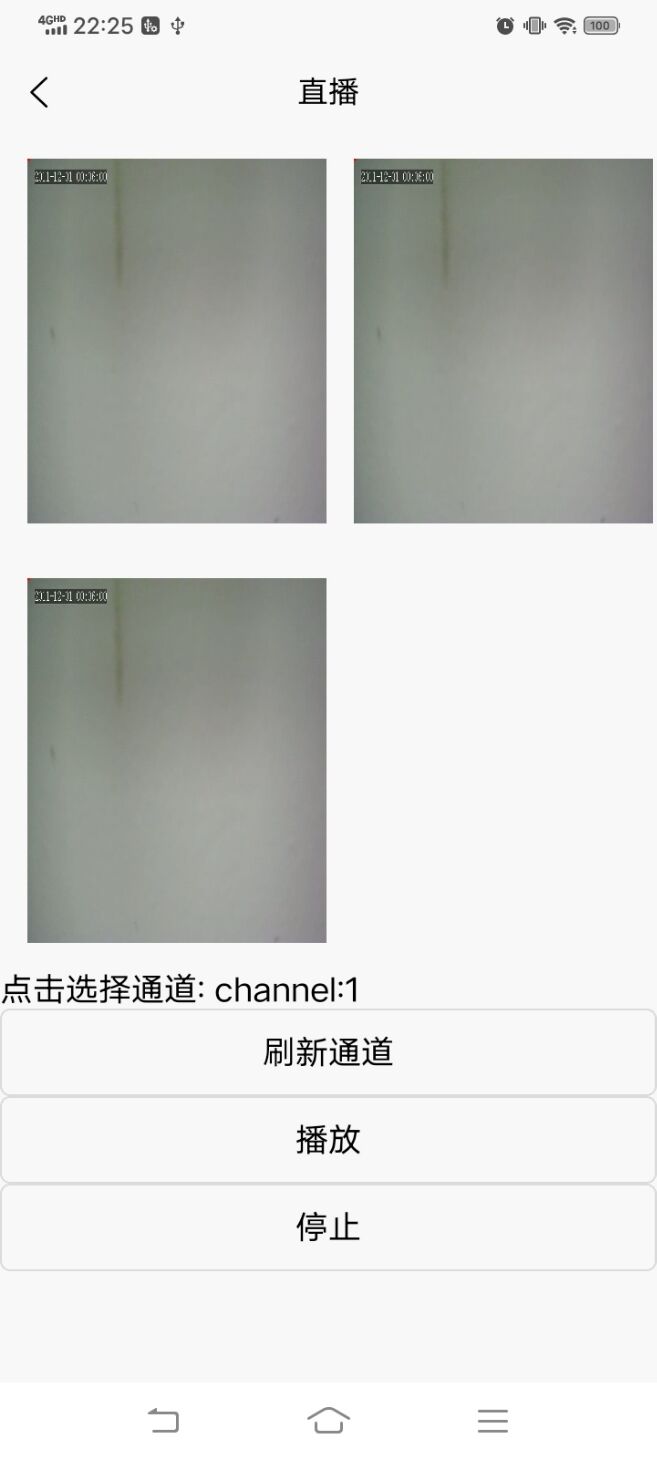This screenshot has height=1459, width=657.
Task: Select the top-right live video feed
Action: coord(503,341)
